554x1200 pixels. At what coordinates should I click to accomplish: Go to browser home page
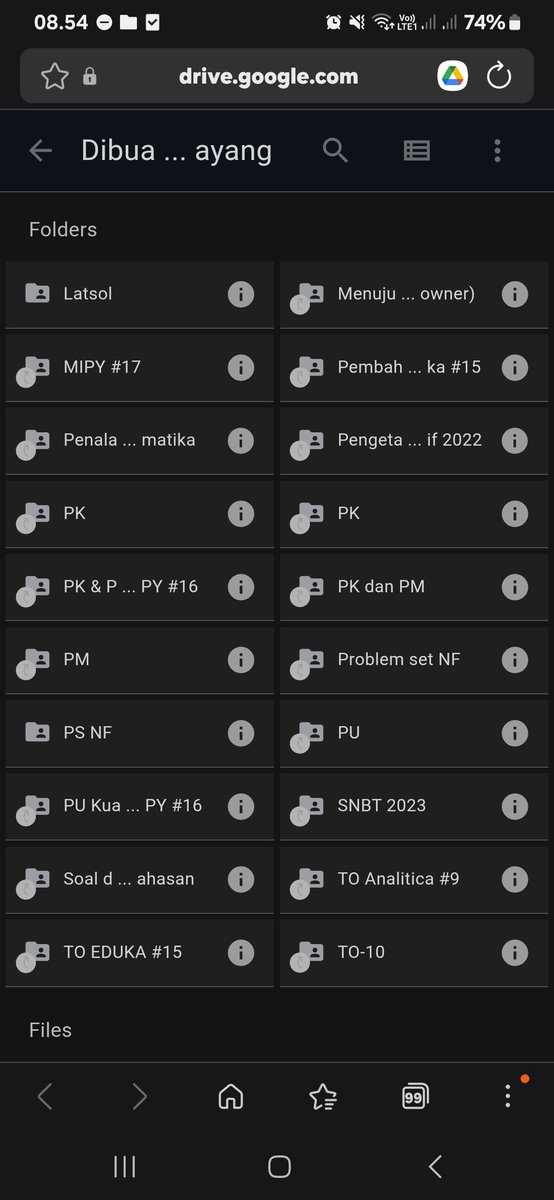[x=231, y=1097]
